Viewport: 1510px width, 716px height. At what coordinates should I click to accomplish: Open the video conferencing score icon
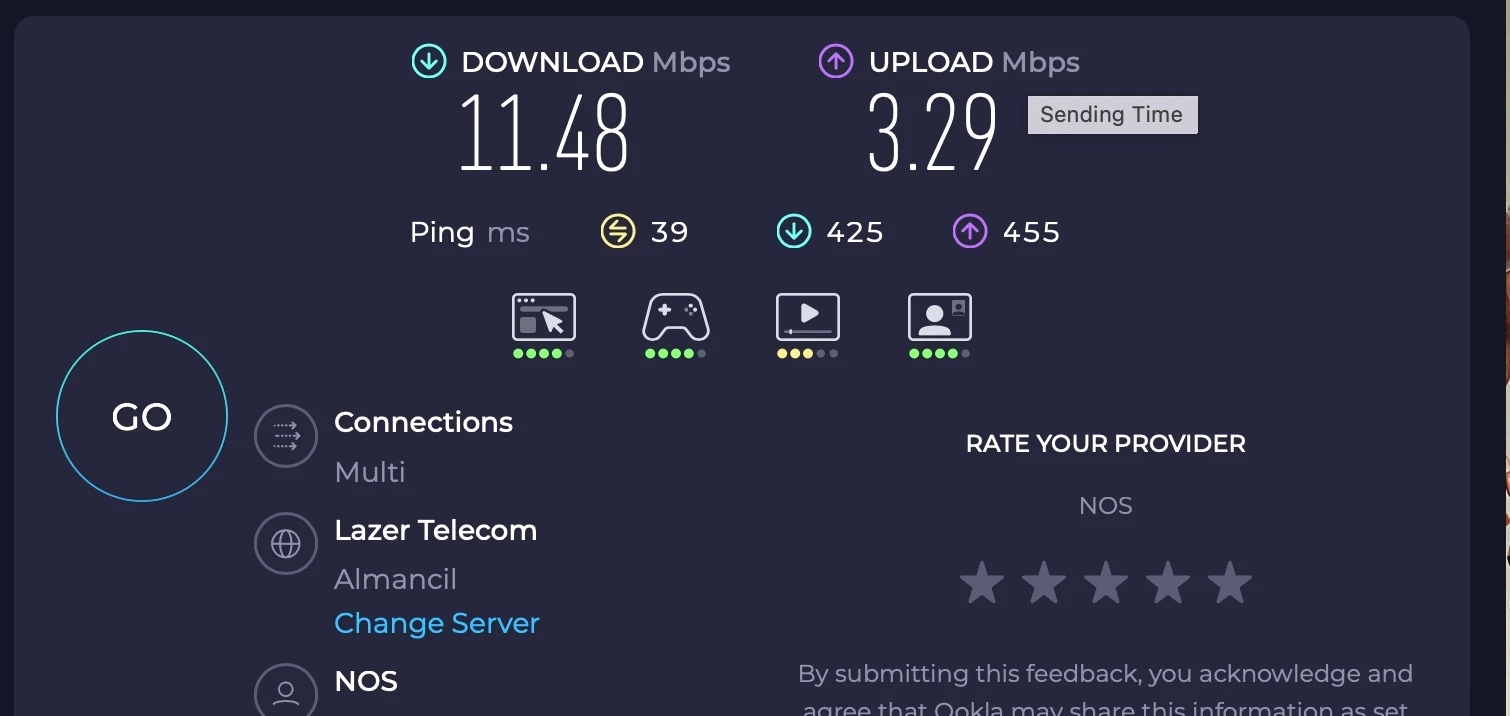tap(940, 318)
